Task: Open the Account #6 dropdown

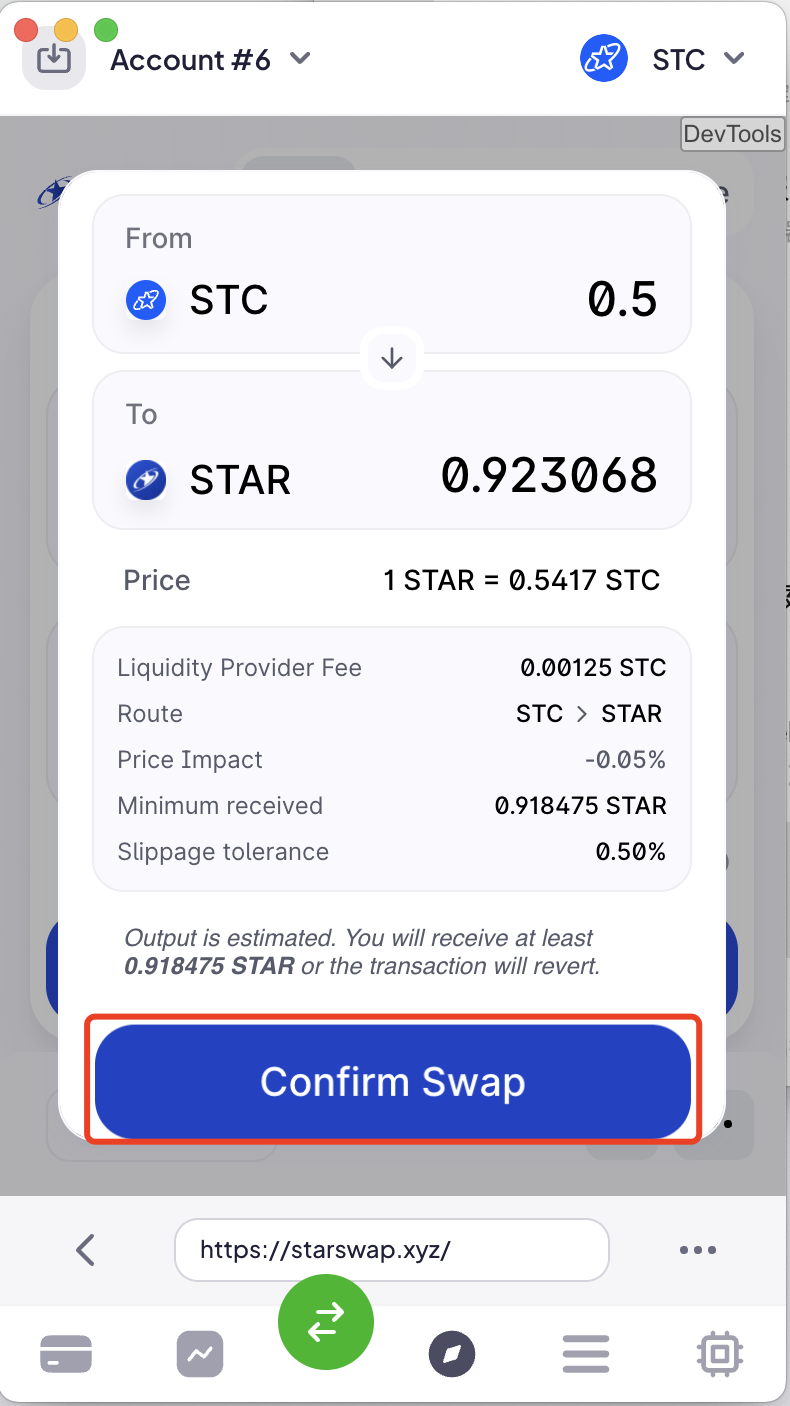Action: click(210, 60)
